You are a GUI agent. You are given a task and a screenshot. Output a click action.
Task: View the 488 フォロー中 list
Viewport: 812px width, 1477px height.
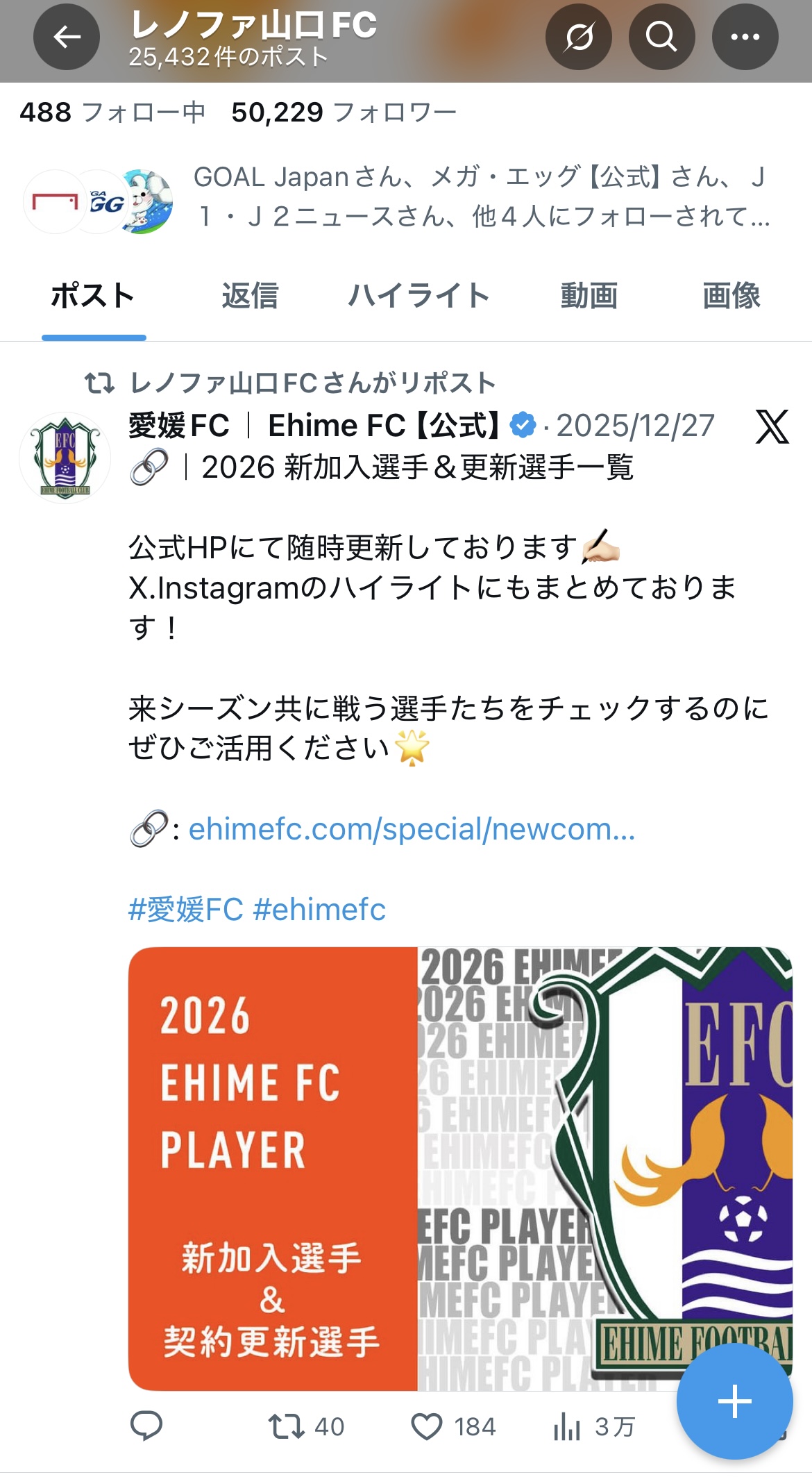(x=112, y=112)
